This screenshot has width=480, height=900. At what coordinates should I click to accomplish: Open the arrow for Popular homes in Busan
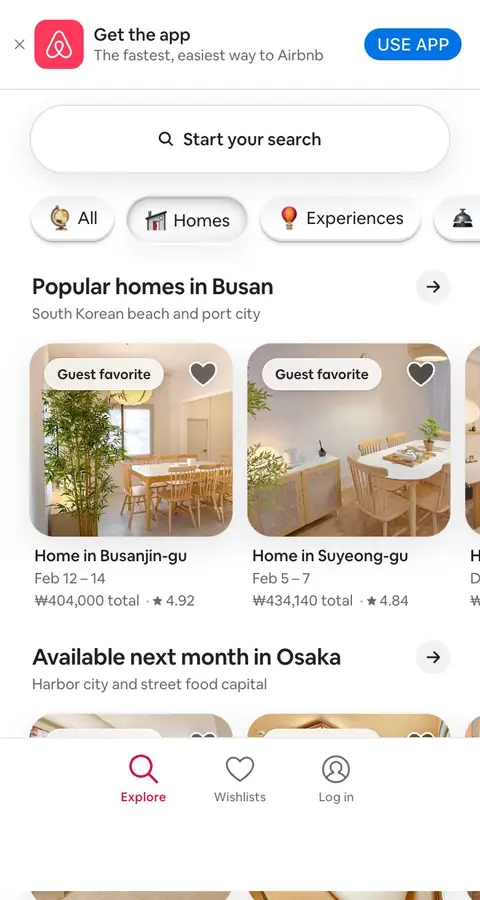pos(433,286)
